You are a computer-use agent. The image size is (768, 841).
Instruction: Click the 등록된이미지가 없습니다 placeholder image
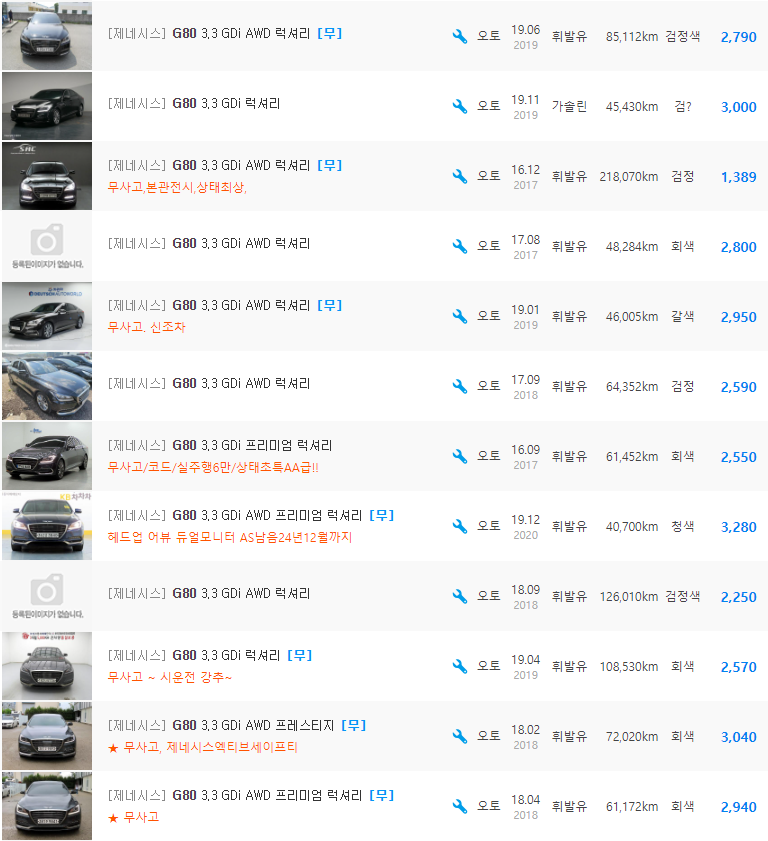tap(47, 245)
